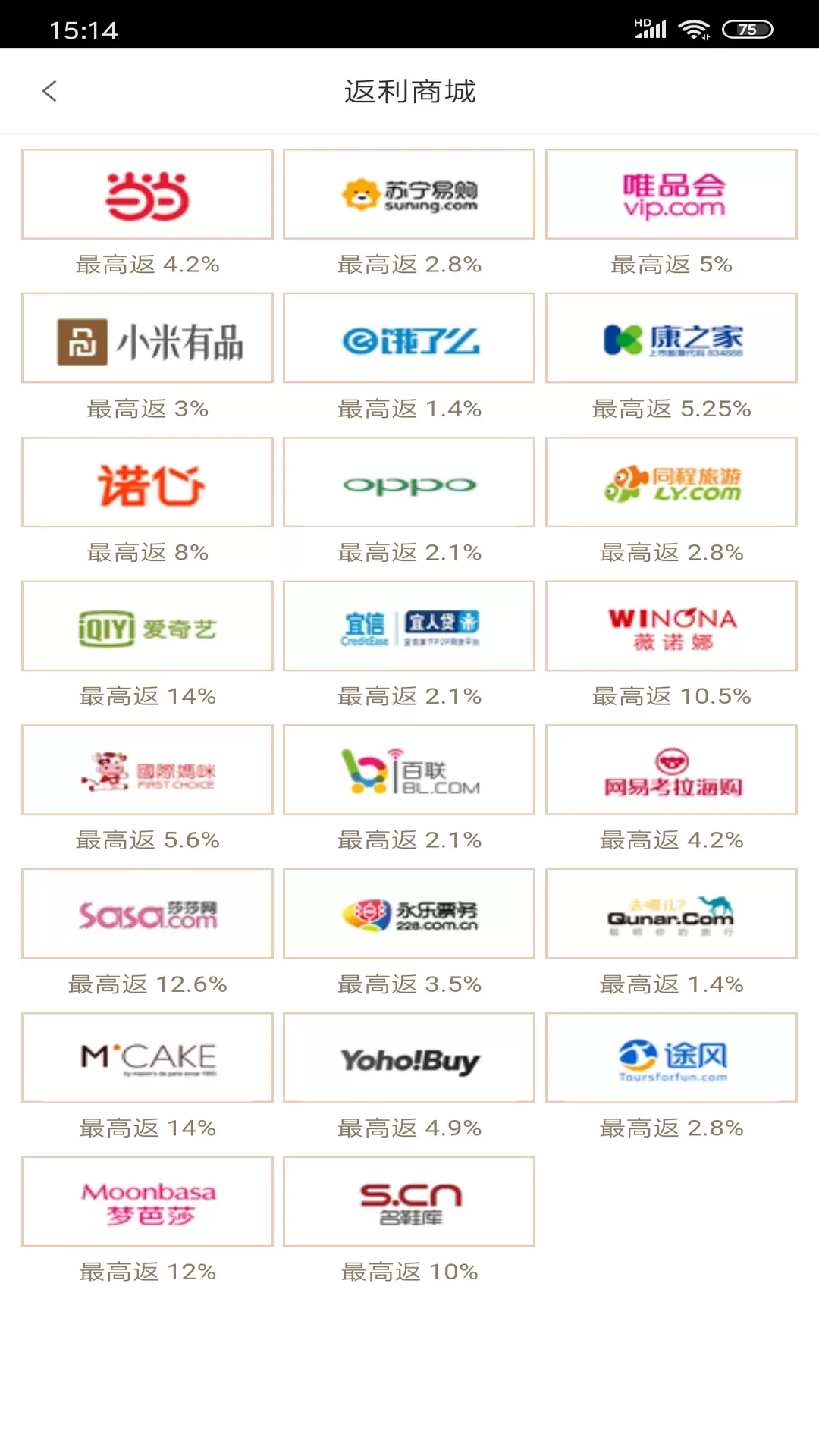
Task: Open the M'CAKE store tile
Action: click(147, 1058)
